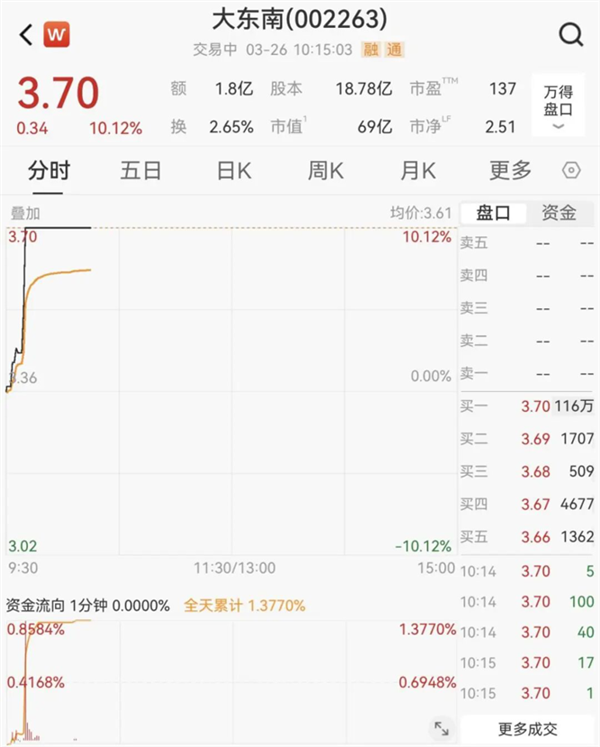The height and width of the screenshot is (747, 600).
Task: Open the search magnifier icon
Action: 570,35
